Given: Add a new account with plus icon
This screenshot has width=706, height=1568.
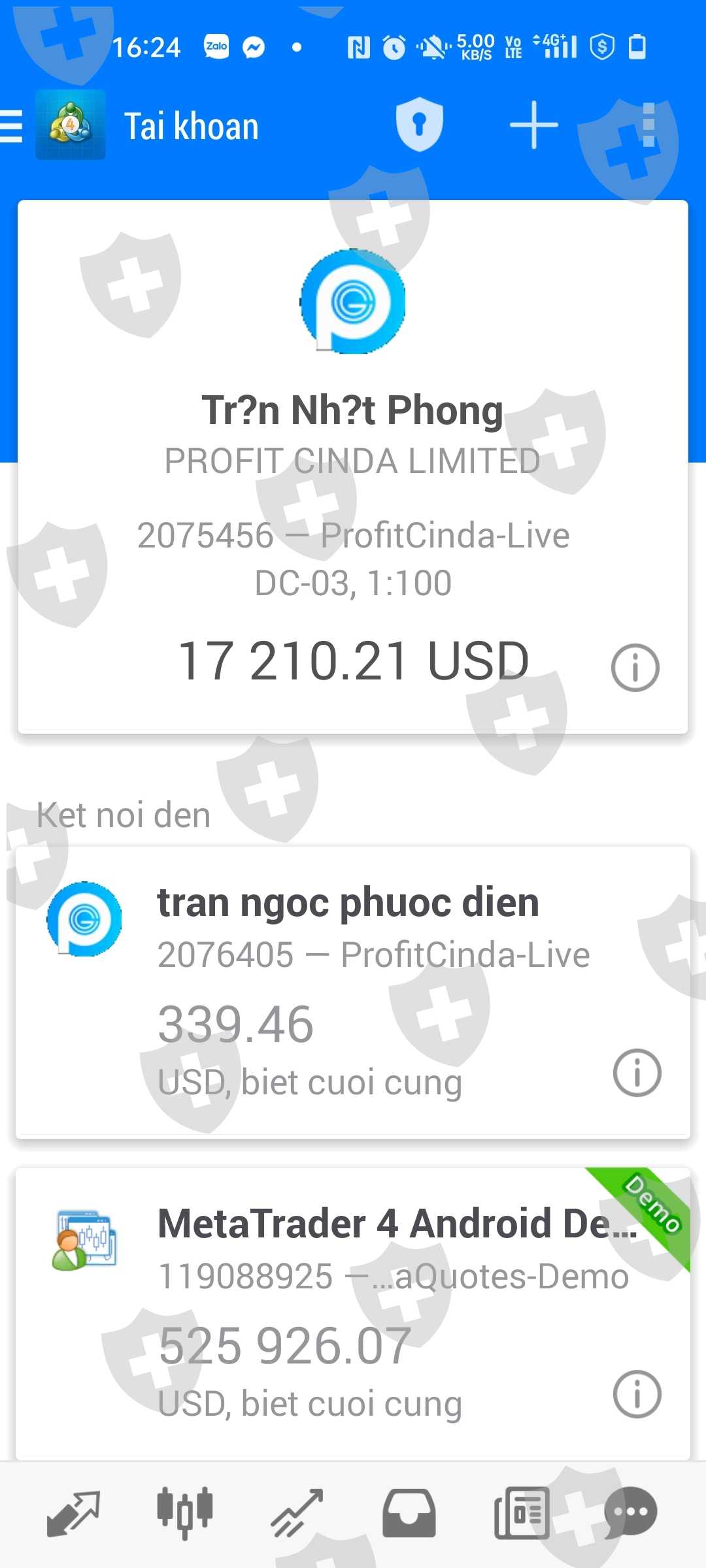Looking at the screenshot, I should click(x=533, y=125).
